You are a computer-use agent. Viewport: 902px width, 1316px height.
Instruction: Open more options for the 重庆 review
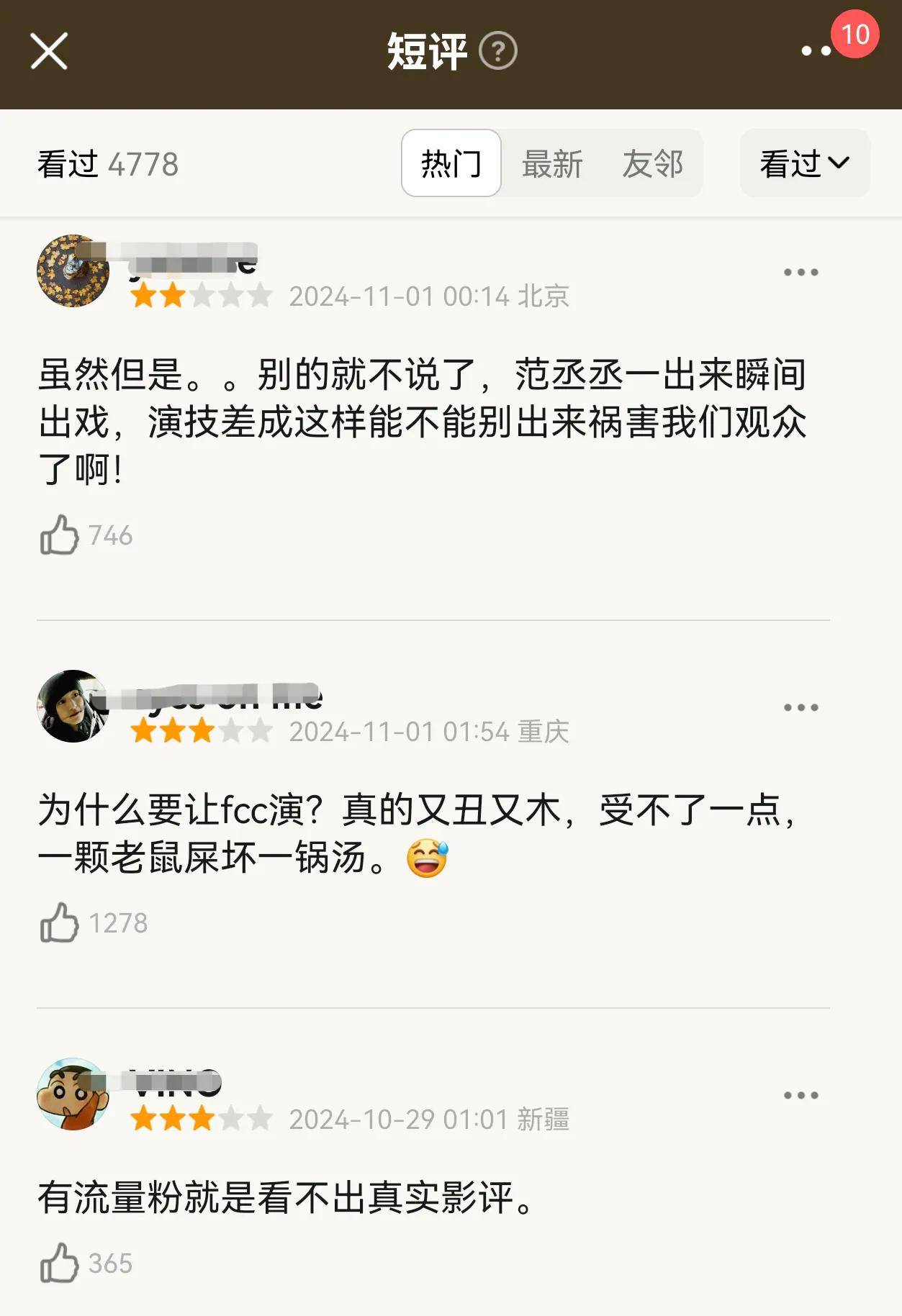800,707
